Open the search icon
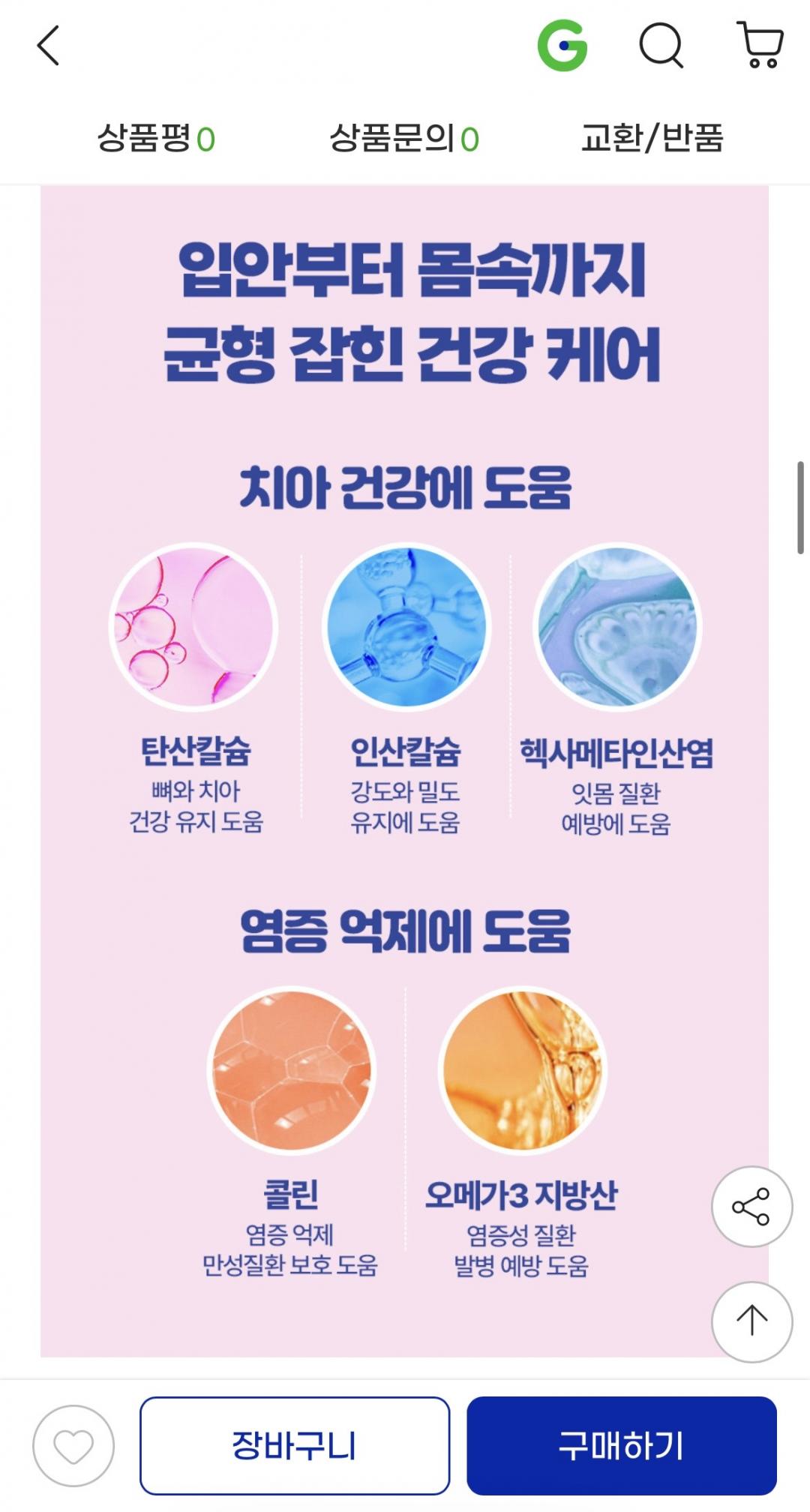Screen dimensions: 810x1512 click(661, 46)
